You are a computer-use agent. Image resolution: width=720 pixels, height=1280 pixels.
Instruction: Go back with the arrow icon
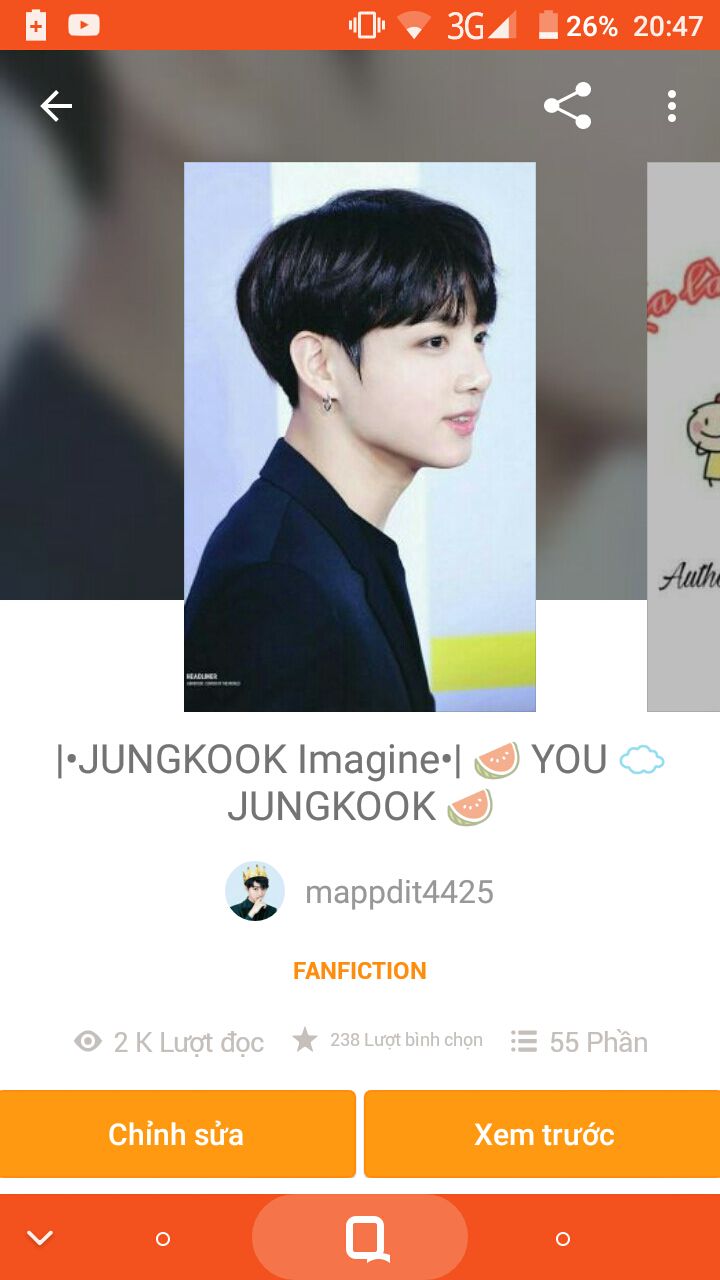pos(56,106)
